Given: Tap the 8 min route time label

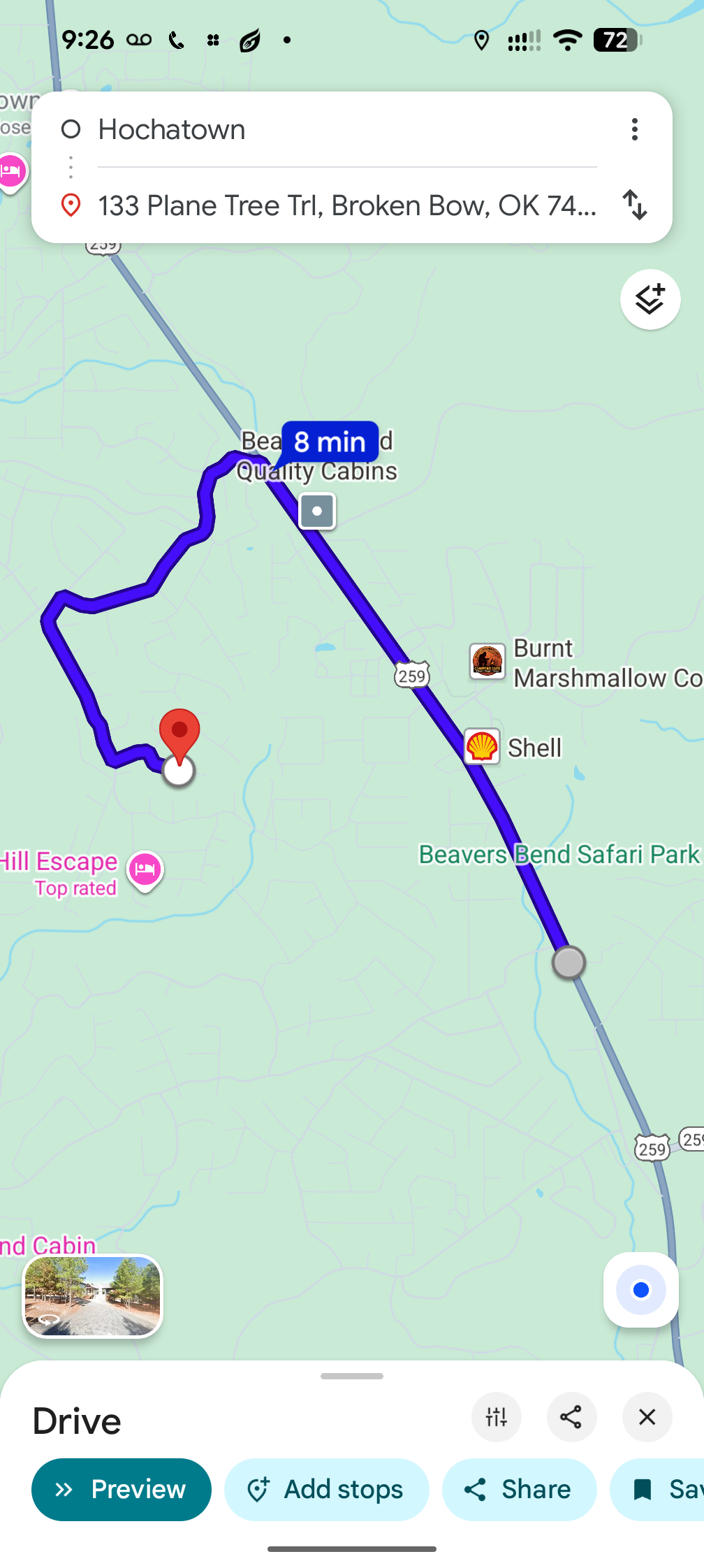Looking at the screenshot, I should [x=330, y=442].
